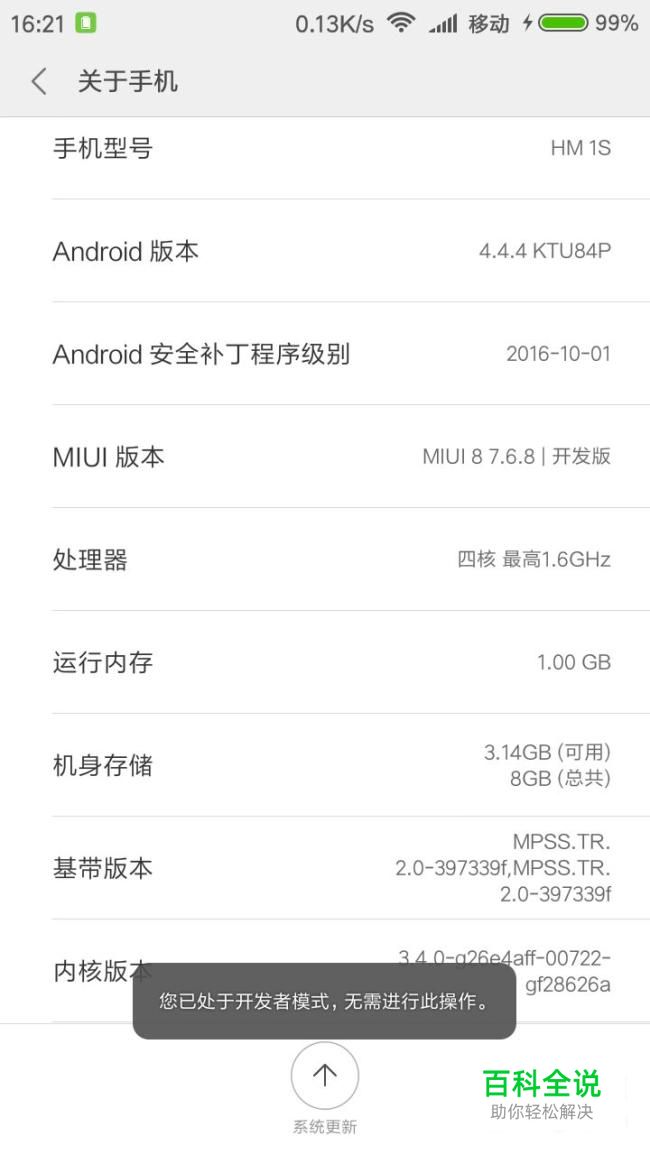Image resolution: width=650 pixels, height=1155 pixels.
Task: Tap the 基带版本 row
Action: coord(325,868)
